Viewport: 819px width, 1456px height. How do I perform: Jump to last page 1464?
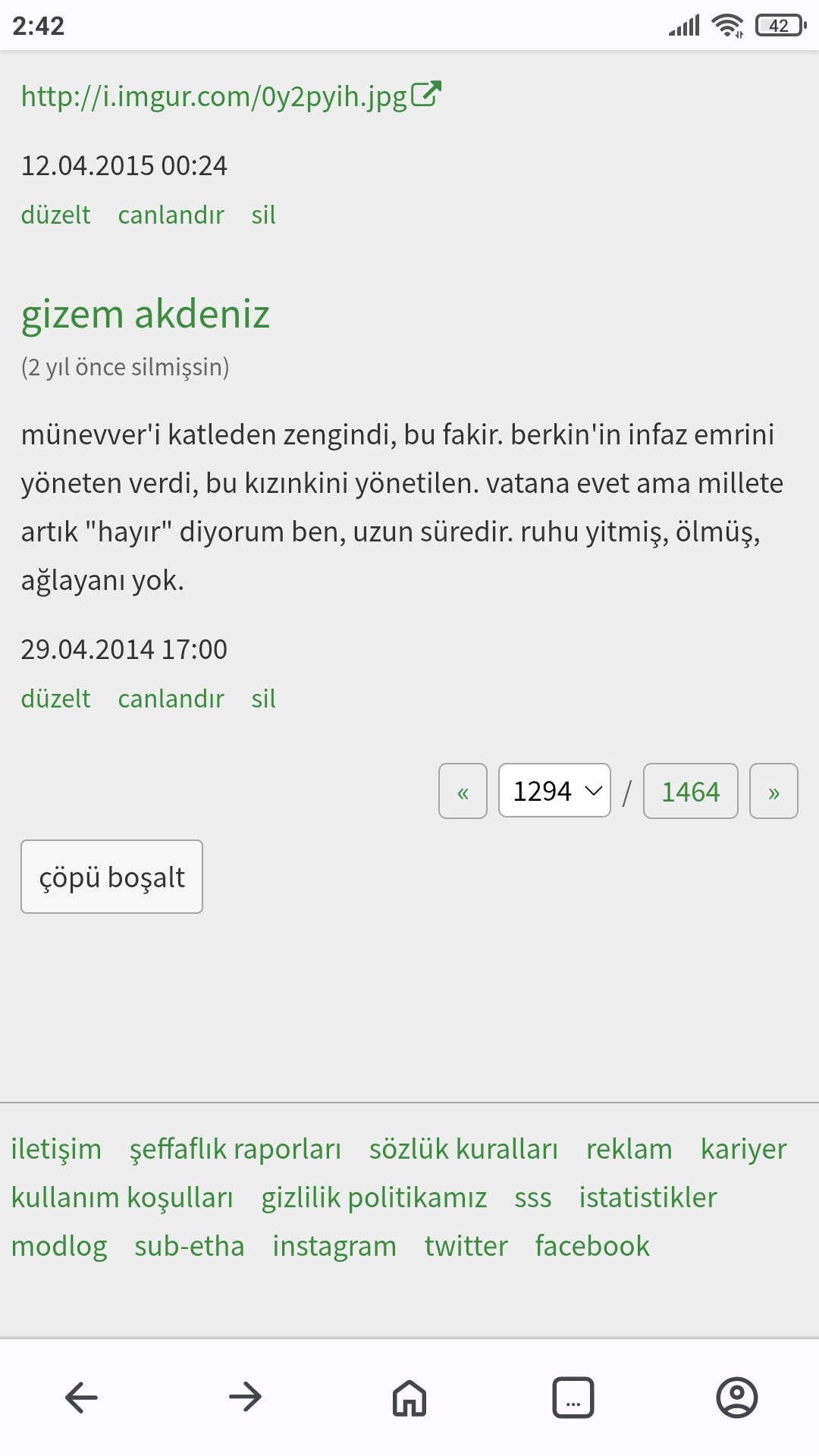690,791
